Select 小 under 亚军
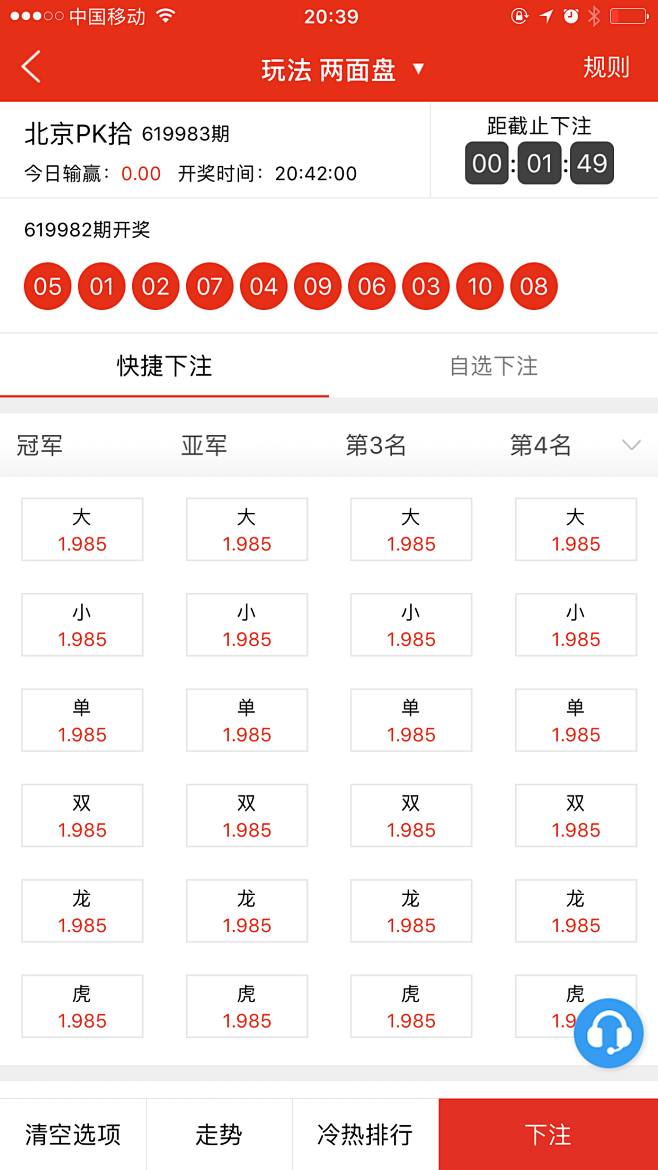The width and height of the screenshot is (658, 1170). [x=247, y=625]
